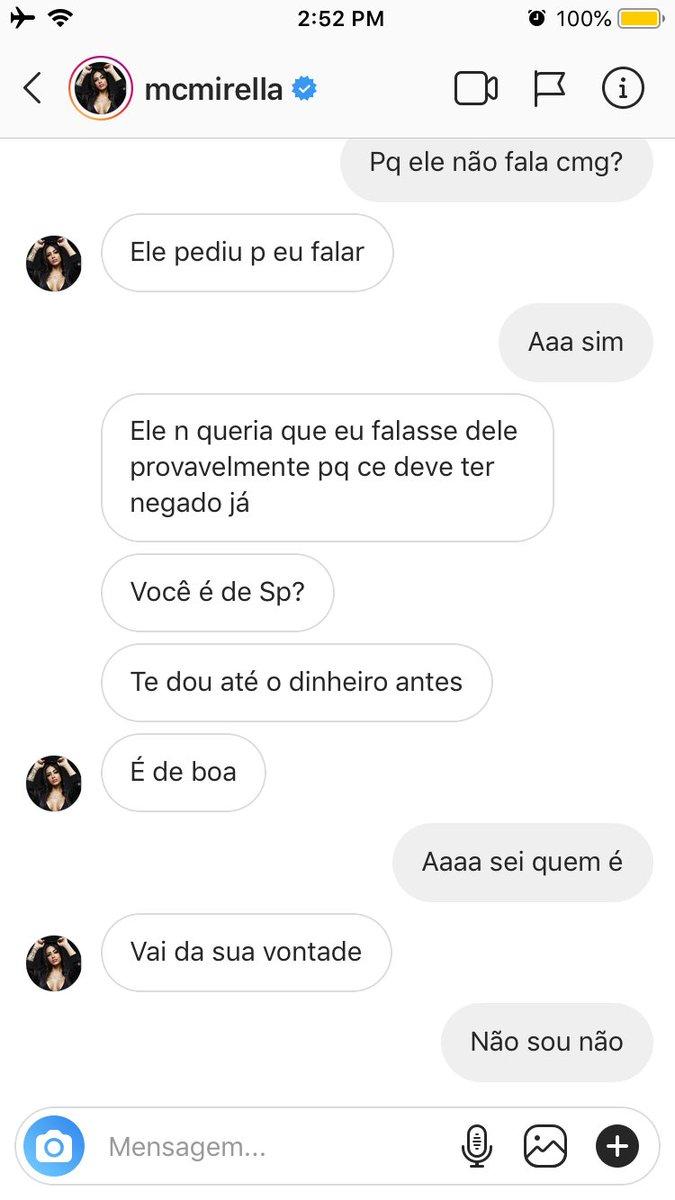The height and width of the screenshot is (1200, 675).
Task: Pick an image from the gallery
Action: (x=545, y=1146)
